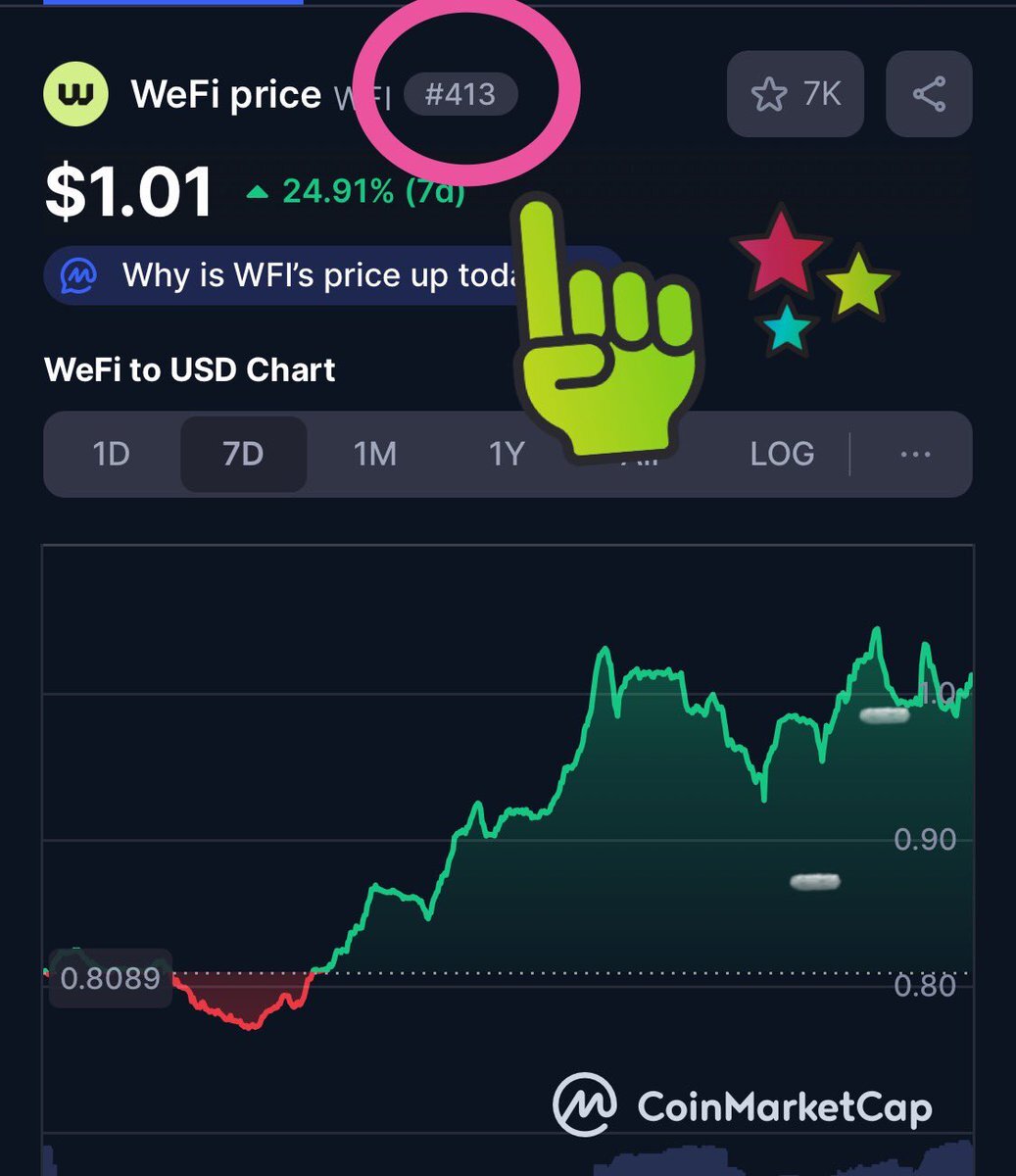Image resolution: width=1016 pixels, height=1176 pixels.
Task: Change chart range to 1Y
Action: [507, 454]
